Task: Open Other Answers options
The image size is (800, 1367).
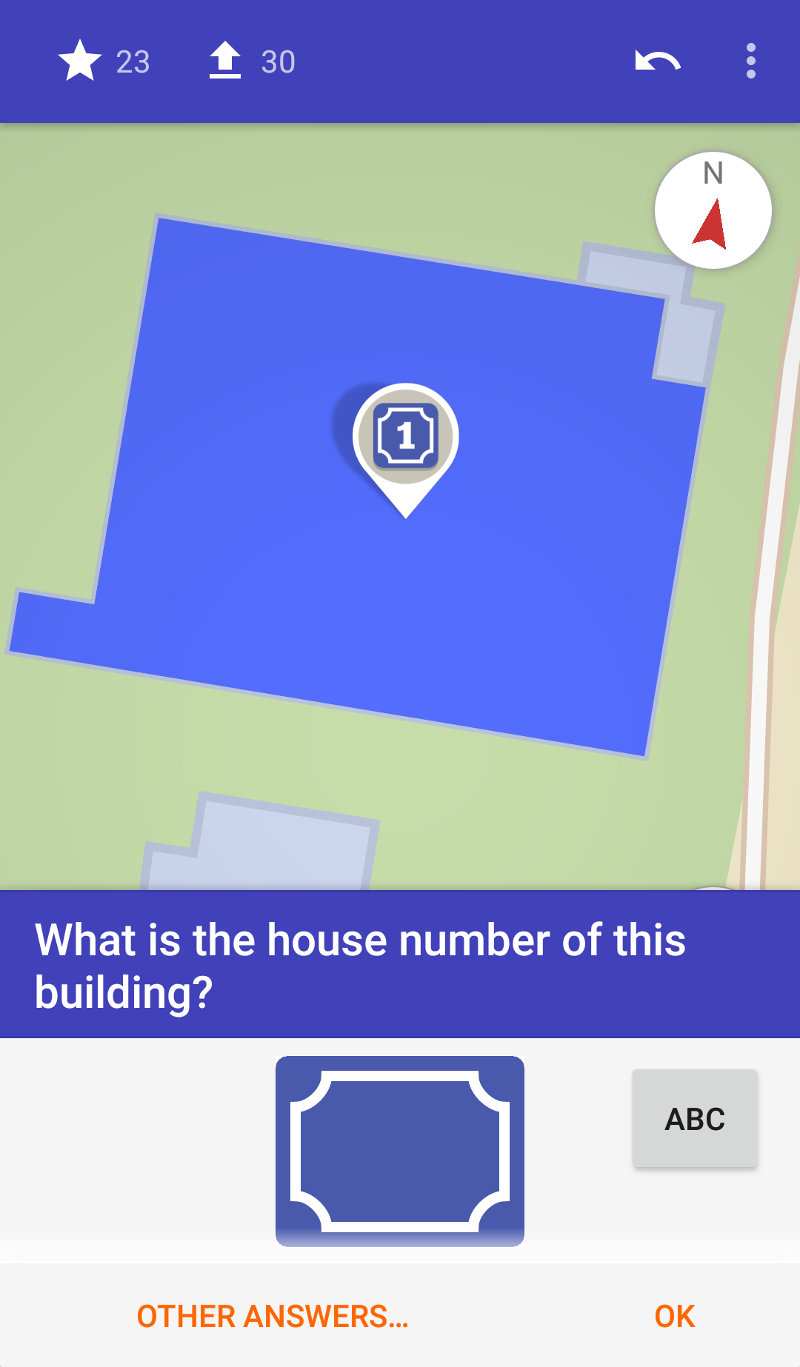Action: pyautogui.click(x=272, y=1316)
